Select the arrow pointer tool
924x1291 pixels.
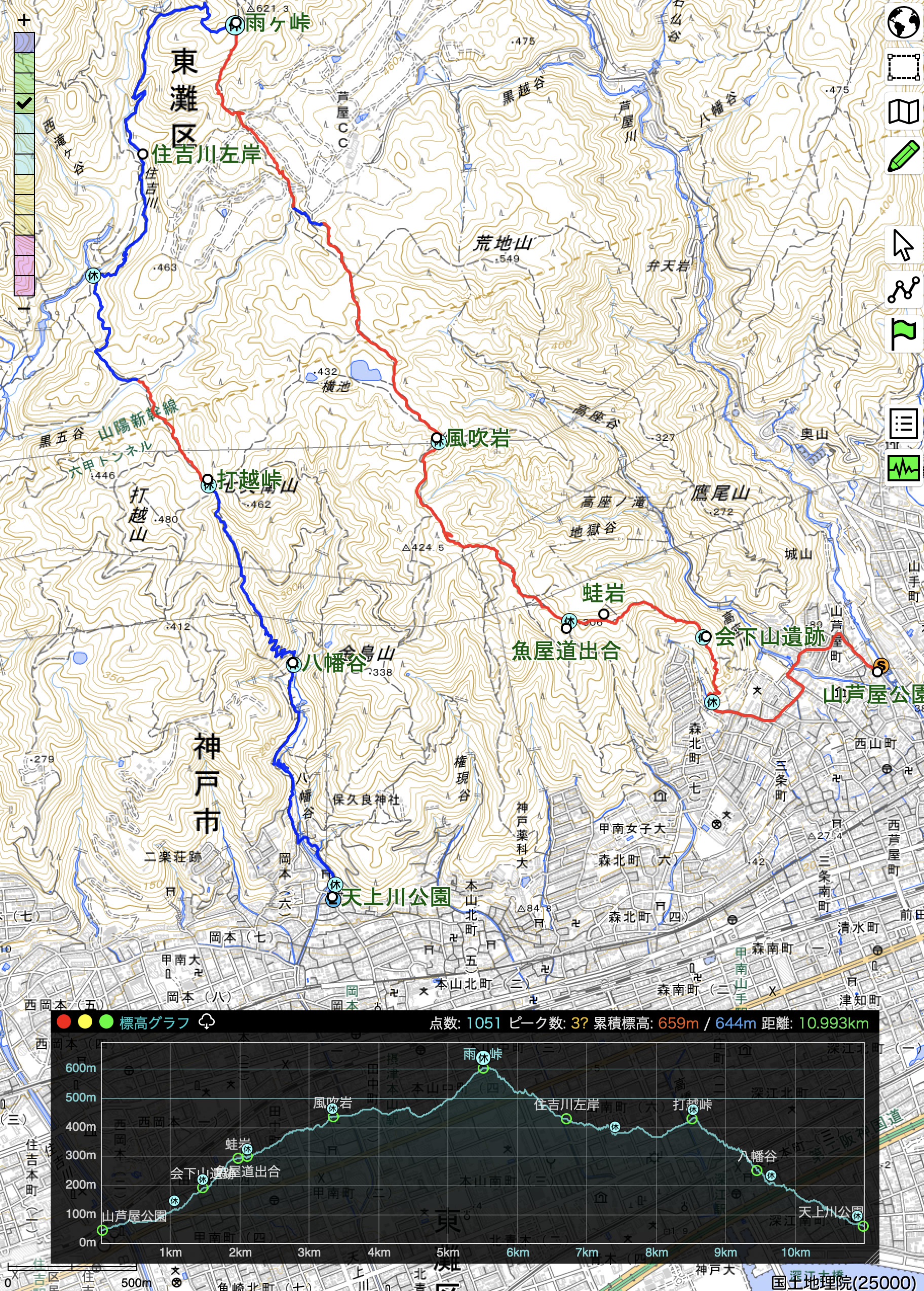[x=904, y=246]
